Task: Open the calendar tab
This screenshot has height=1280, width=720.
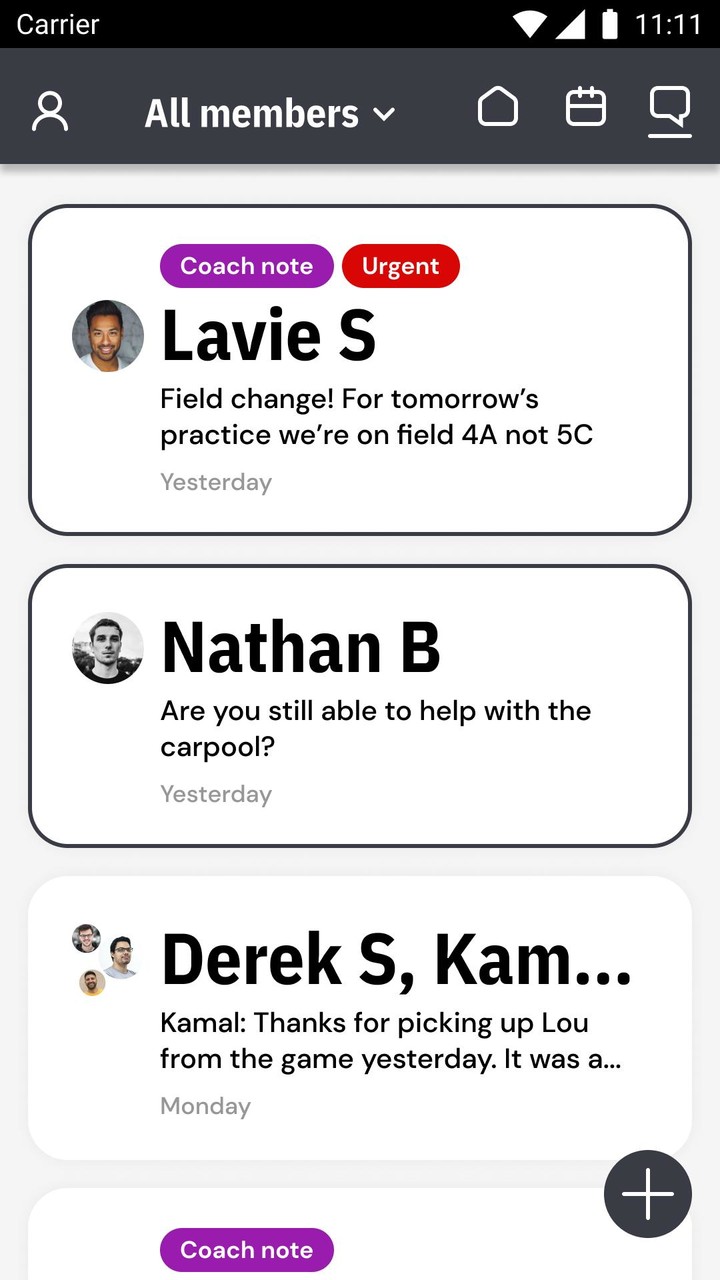Action: pos(586,107)
